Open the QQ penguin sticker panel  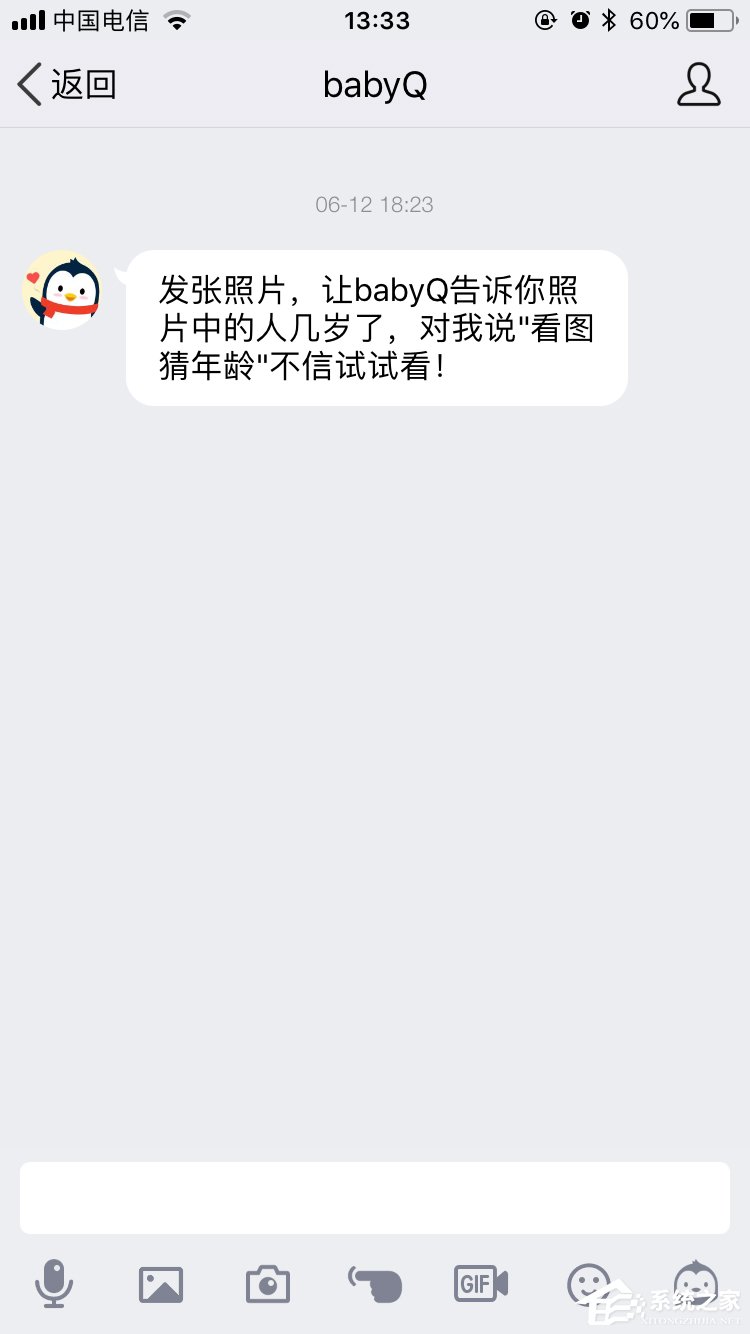point(695,1284)
